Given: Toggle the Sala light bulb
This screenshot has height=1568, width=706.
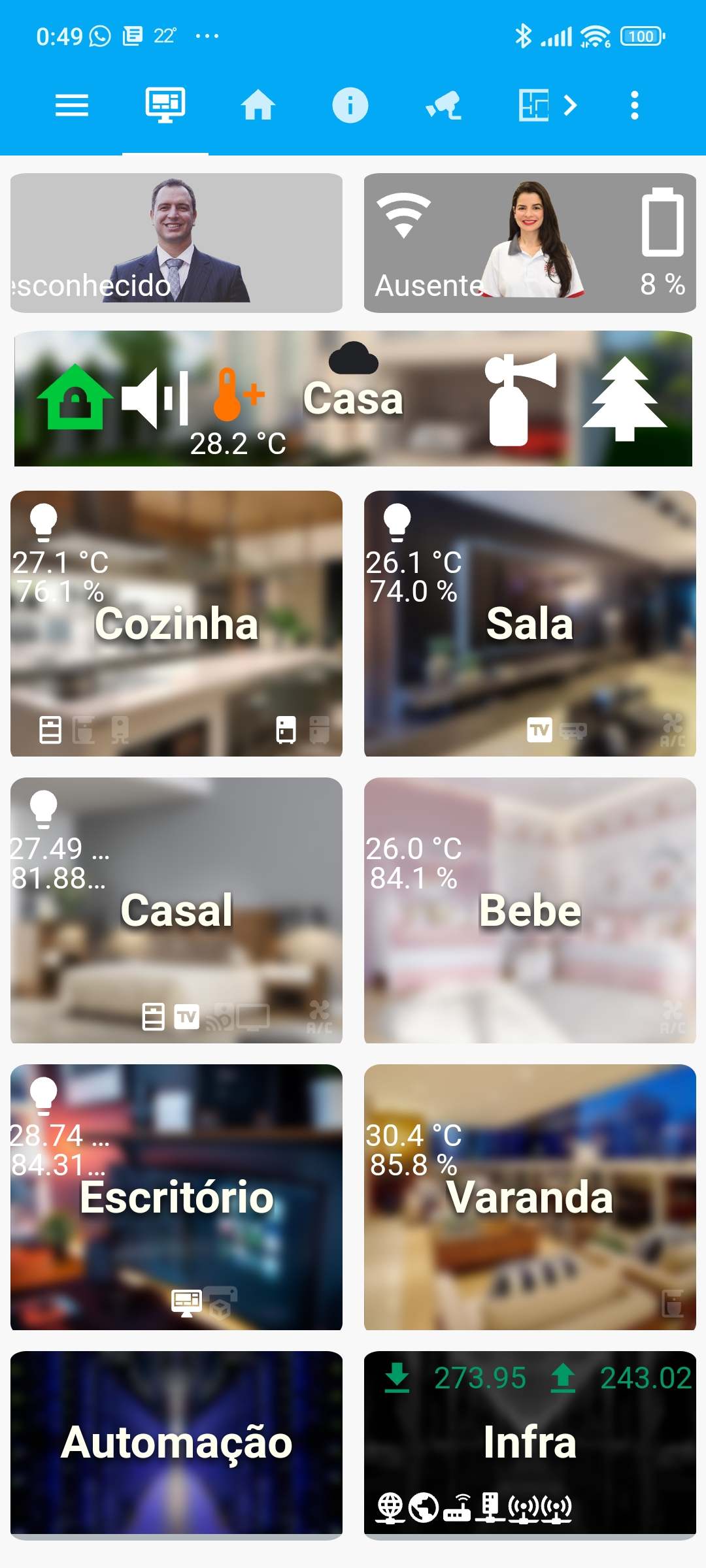Looking at the screenshot, I should (397, 522).
